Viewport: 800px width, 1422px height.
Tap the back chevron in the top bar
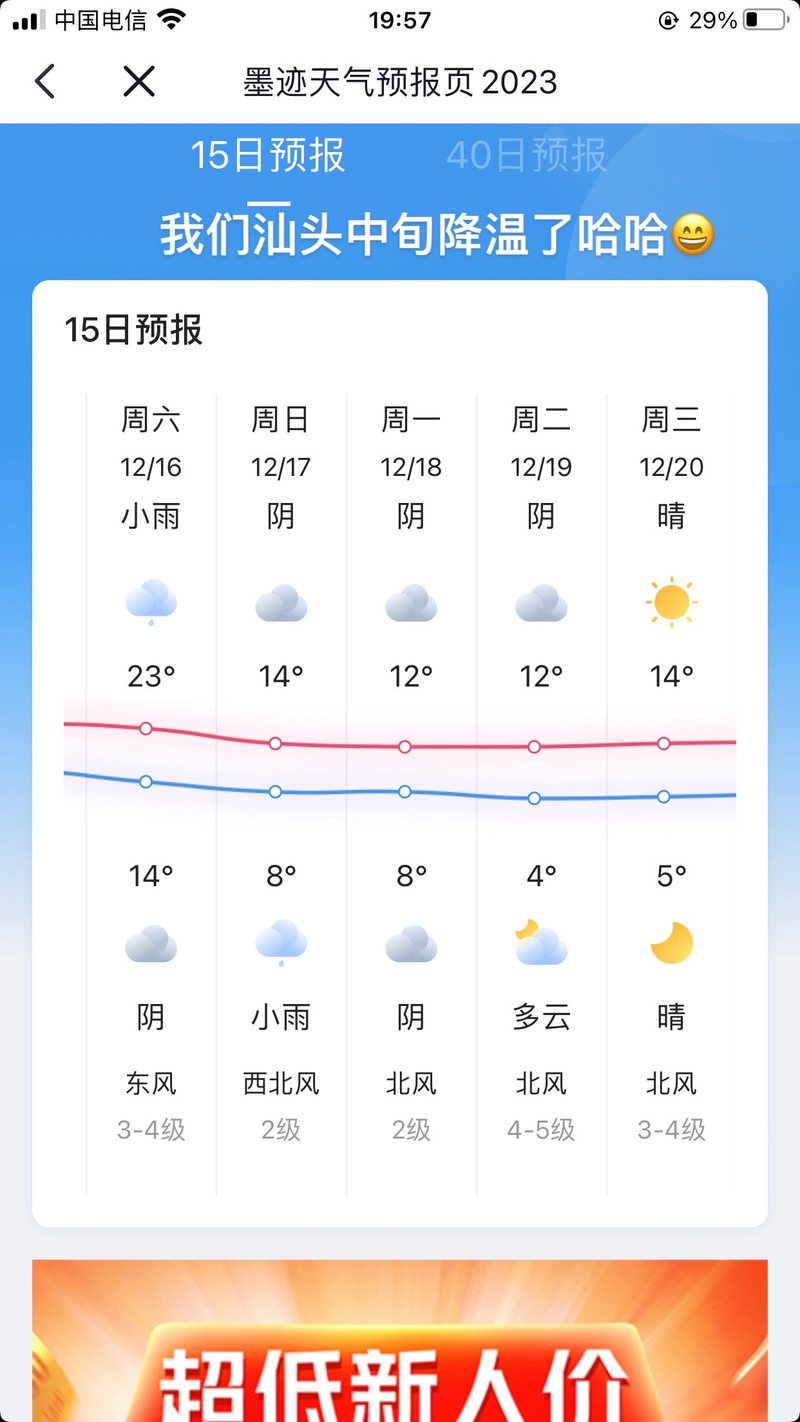click(x=44, y=82)
